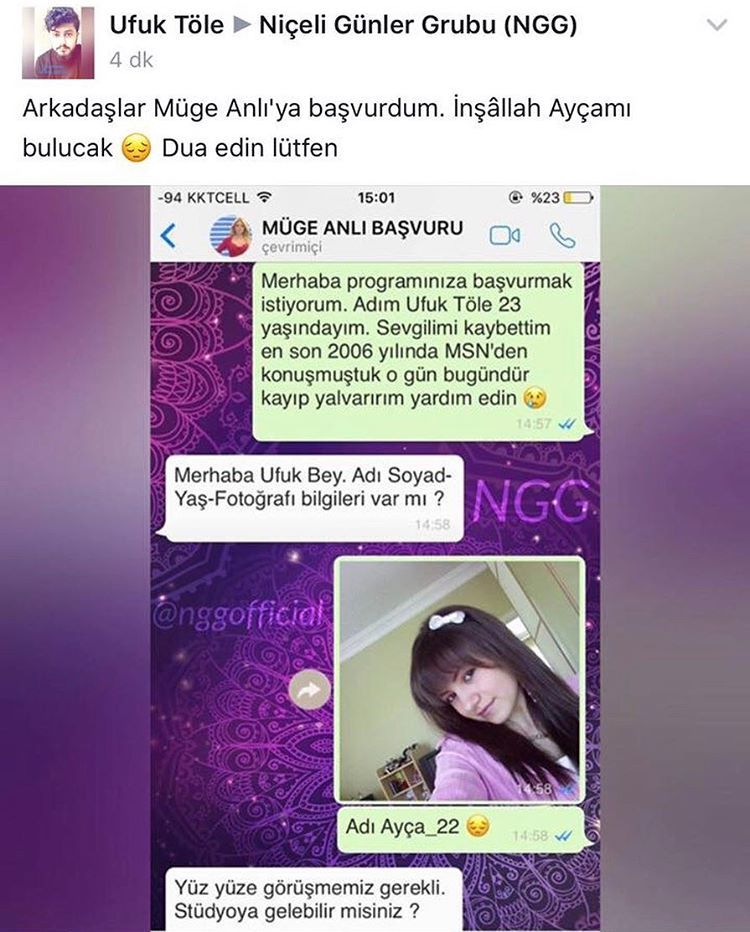750x932 pixels.
Task: Expand the post options chevron
Action: tap(716, 26)
